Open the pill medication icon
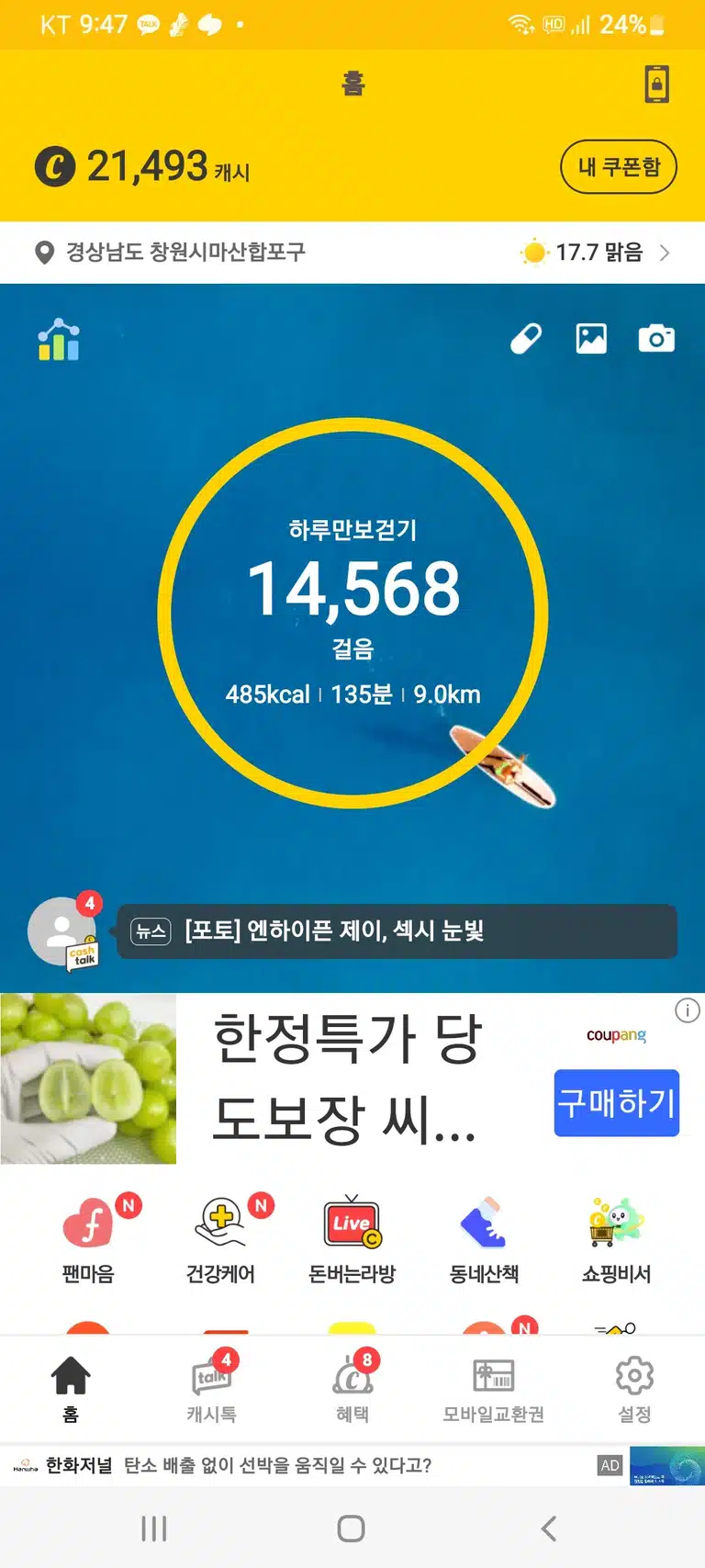The width and height of the screenshot is (705, 1568). coord(526,339)
